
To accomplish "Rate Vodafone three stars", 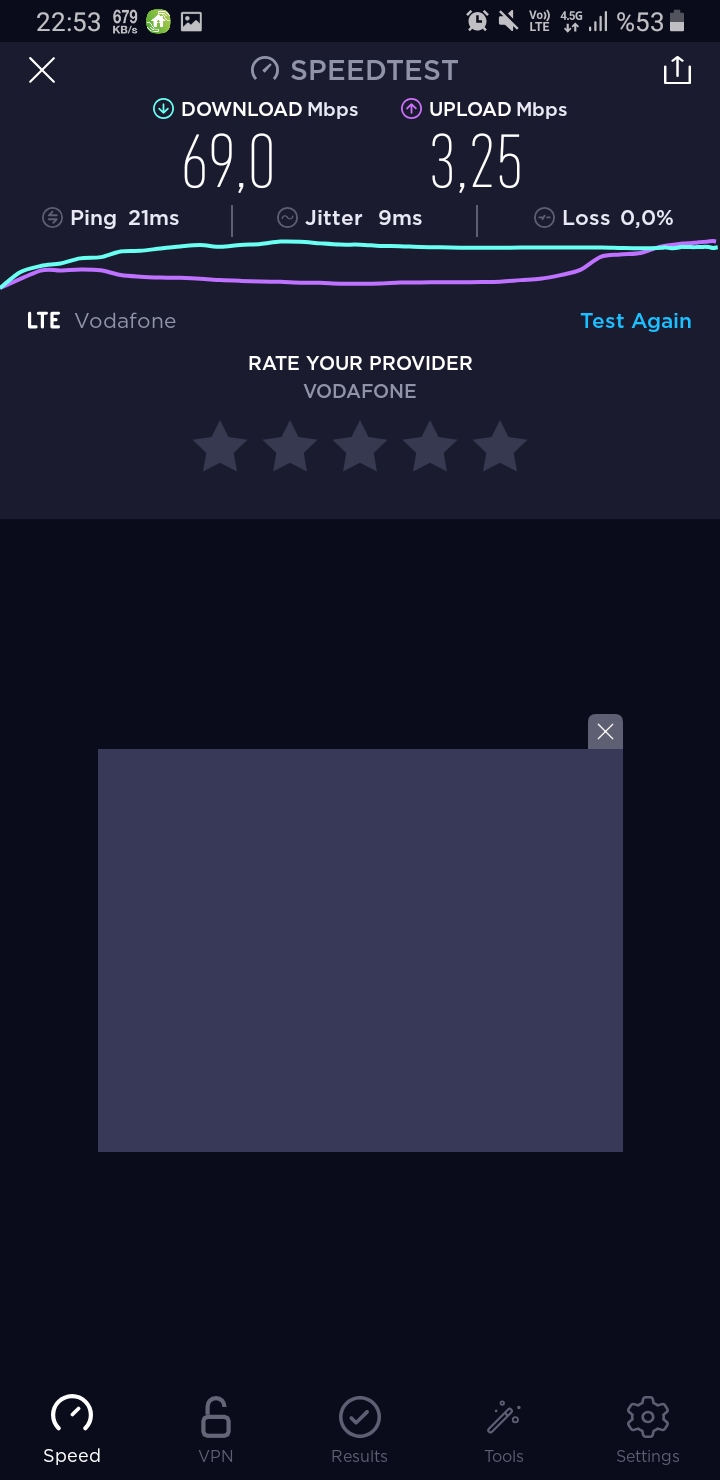I will [359, 446].
